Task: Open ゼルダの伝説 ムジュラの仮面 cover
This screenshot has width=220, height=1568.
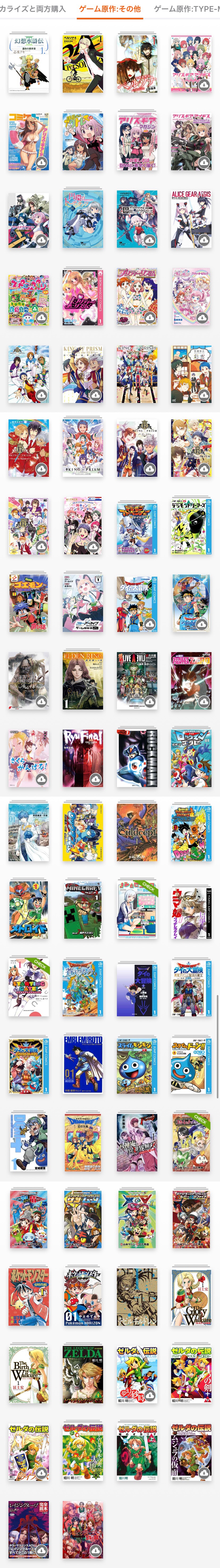Action: click(191, 1452)
